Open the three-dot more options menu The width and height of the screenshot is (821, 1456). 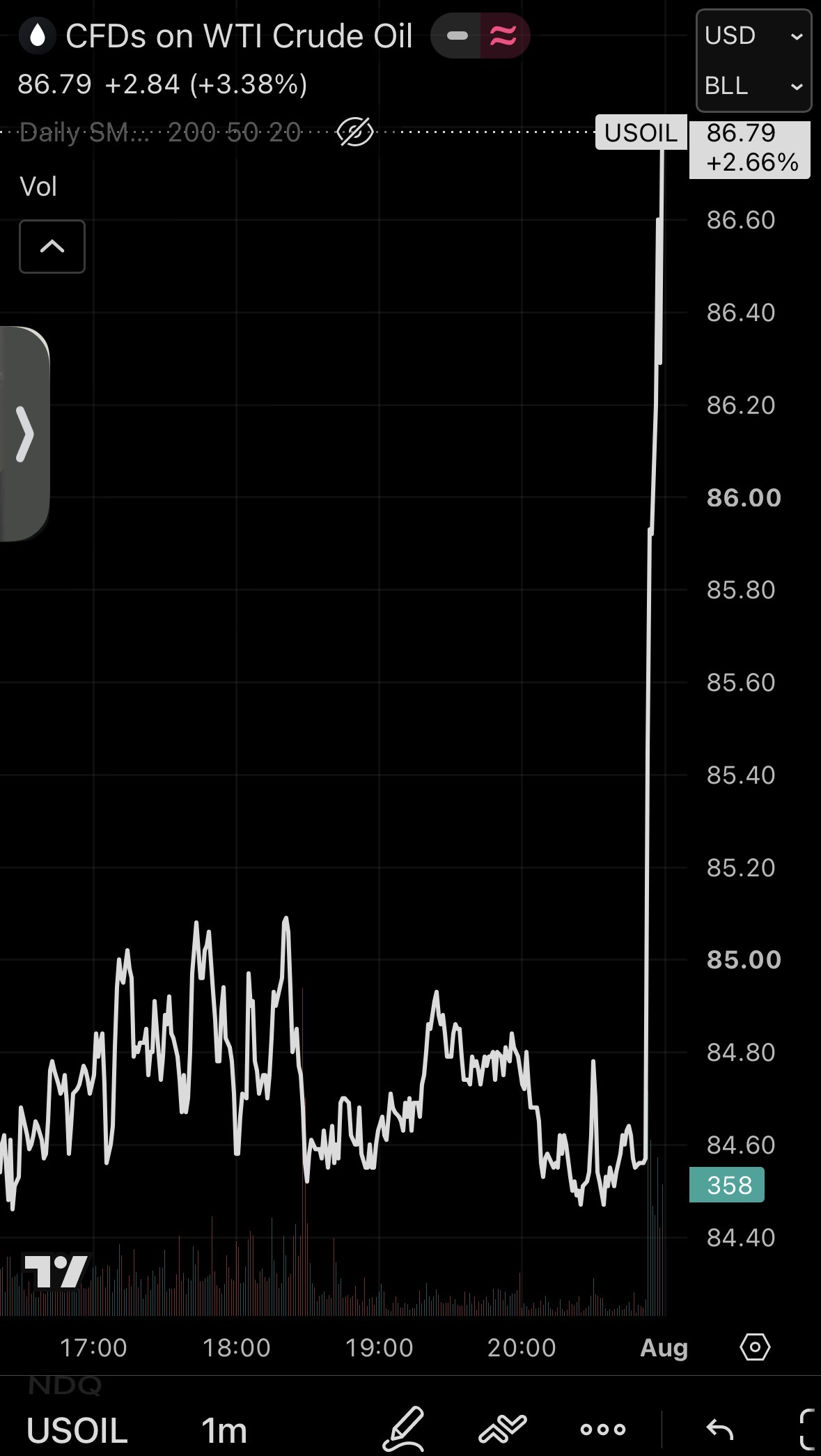pos(603,1430)
